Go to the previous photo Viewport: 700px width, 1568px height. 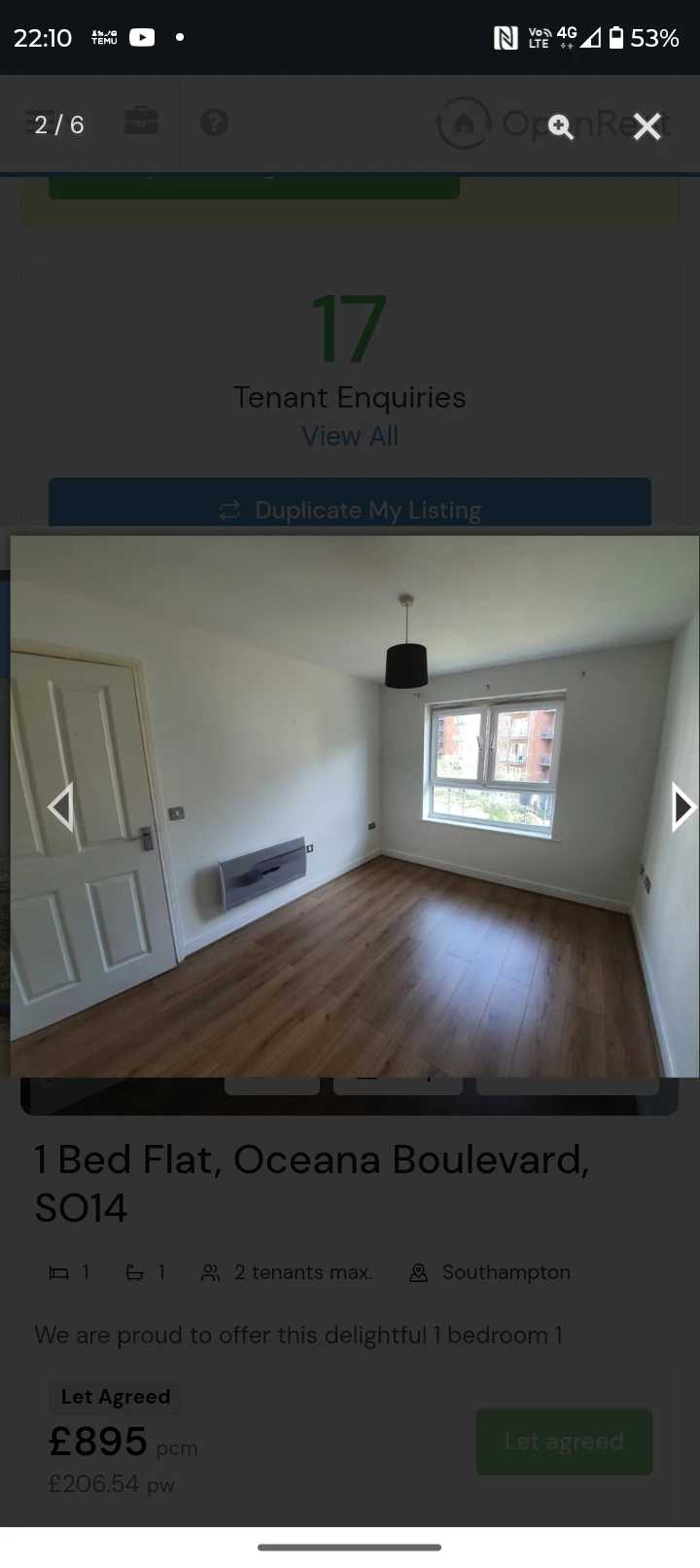(x=61, y=807)
